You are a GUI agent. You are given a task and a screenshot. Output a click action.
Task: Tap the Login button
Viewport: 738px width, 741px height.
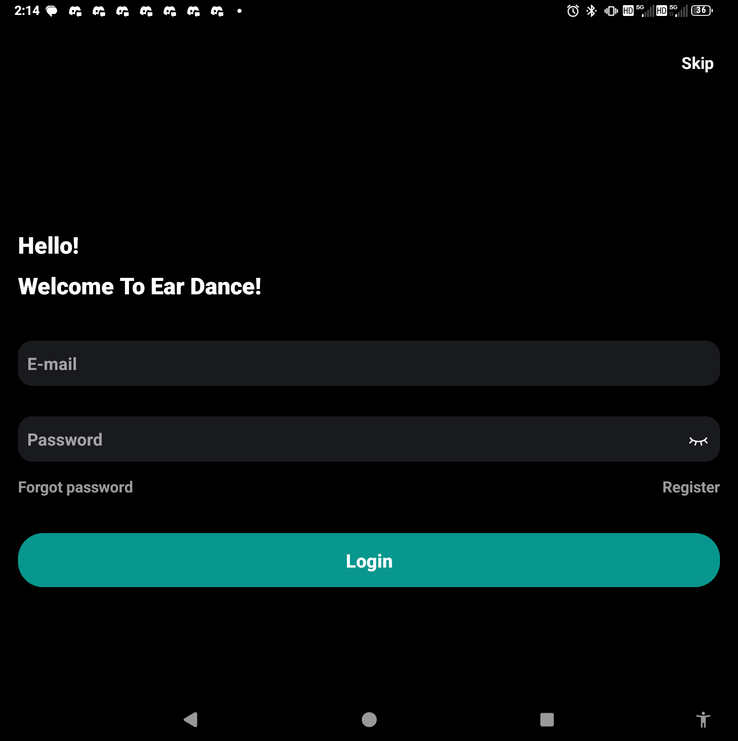tap(368, 561)
